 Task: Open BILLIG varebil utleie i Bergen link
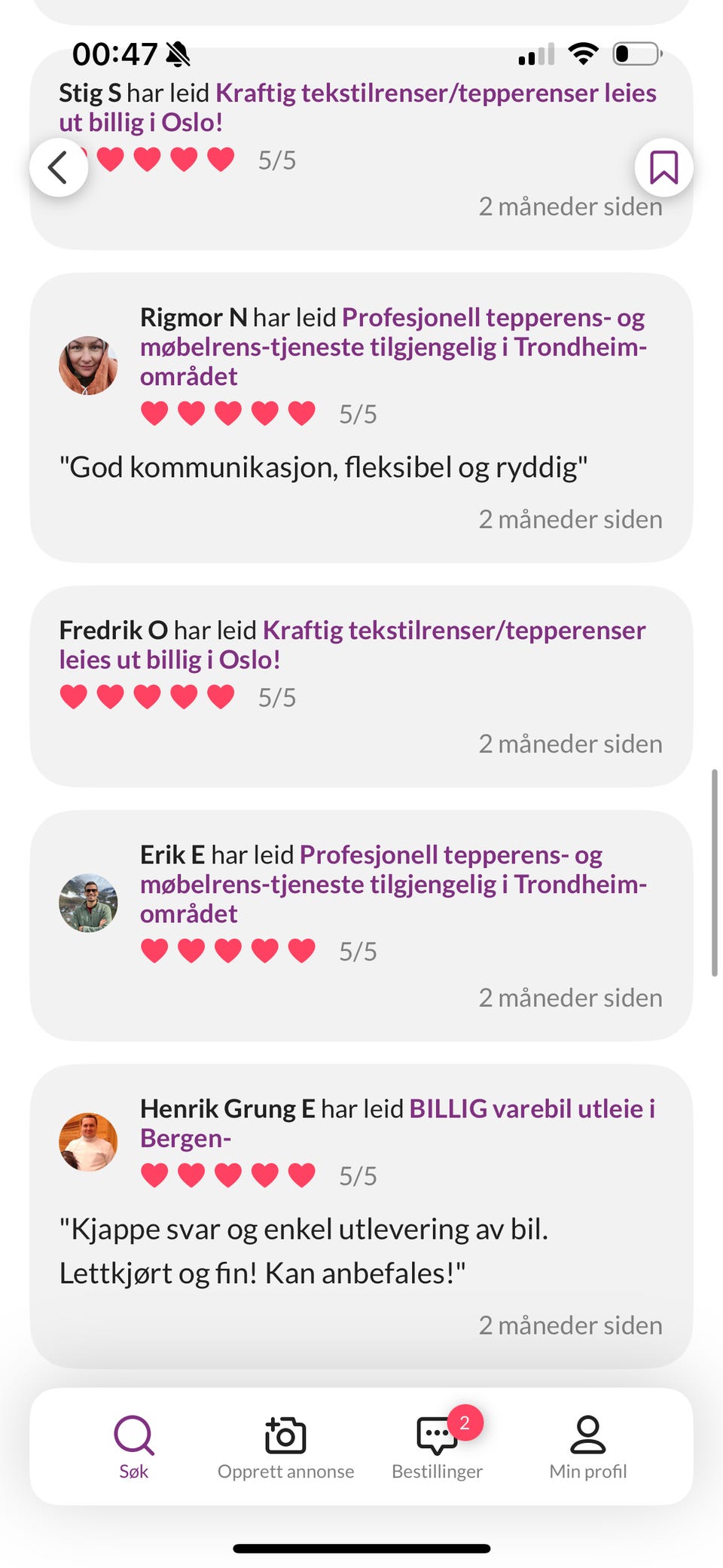[531, 1109]
